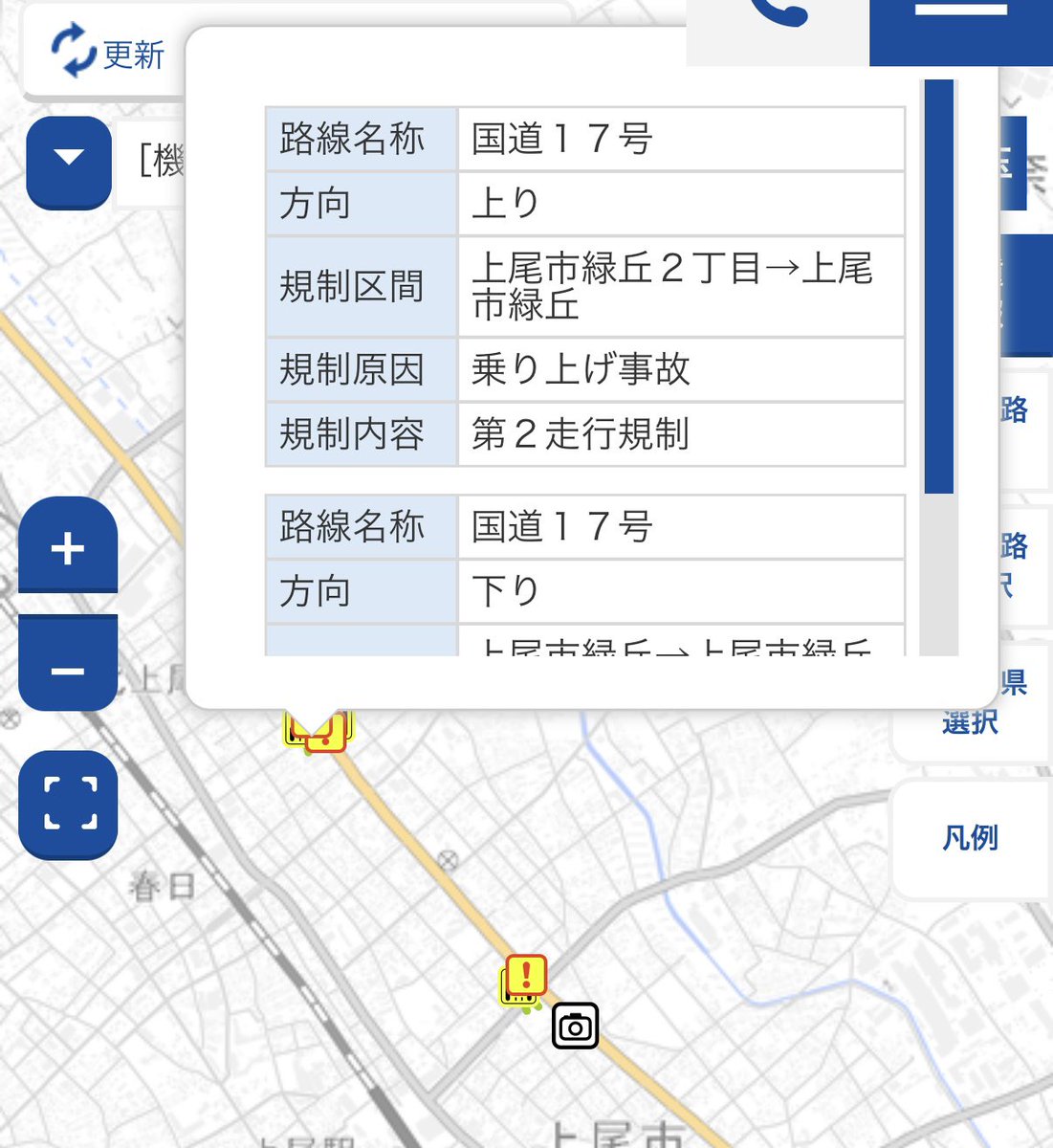Screen dimensions: 1053x1148
Task: Tap the popup's blue scrollbar
Action: pyautogui.click(x=939, y=286)
